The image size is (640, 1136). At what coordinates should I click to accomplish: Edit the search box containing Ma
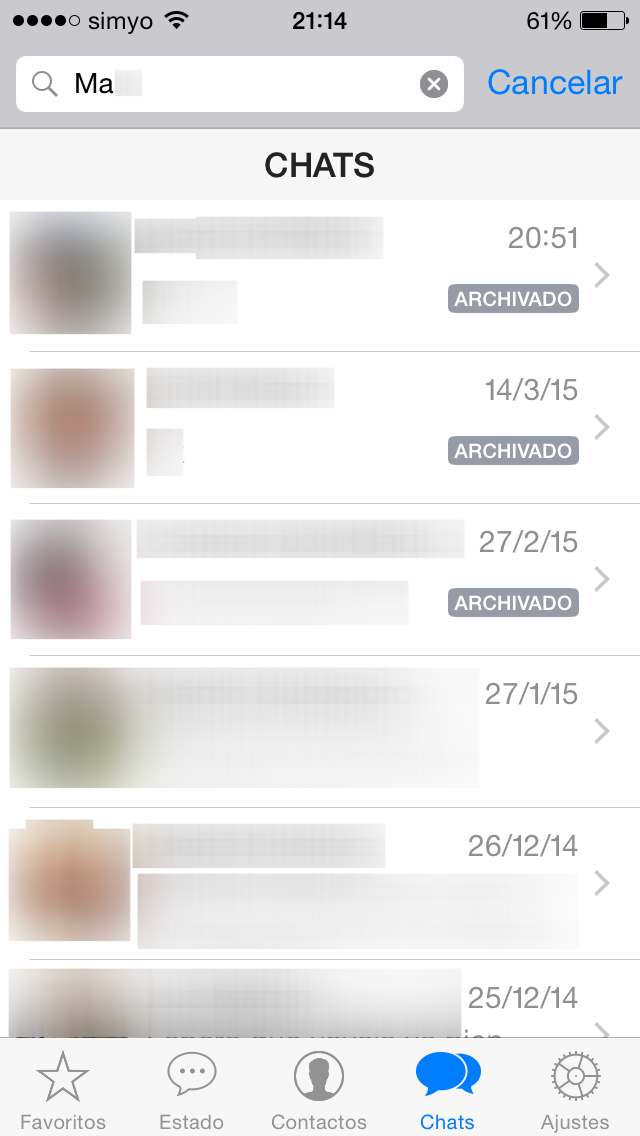[240, 84]
